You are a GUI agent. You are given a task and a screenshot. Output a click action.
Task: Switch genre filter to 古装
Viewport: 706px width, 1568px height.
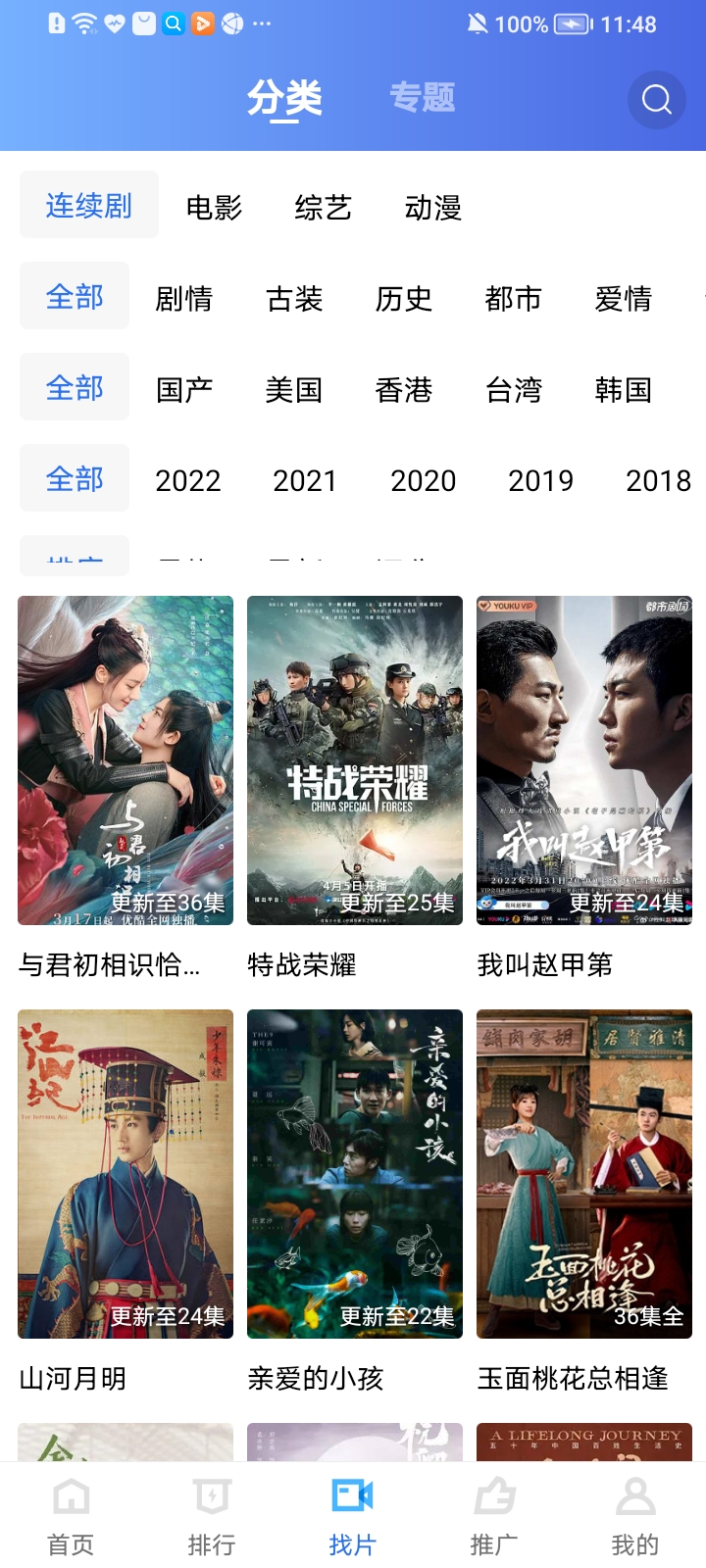(x=295, y=296)
